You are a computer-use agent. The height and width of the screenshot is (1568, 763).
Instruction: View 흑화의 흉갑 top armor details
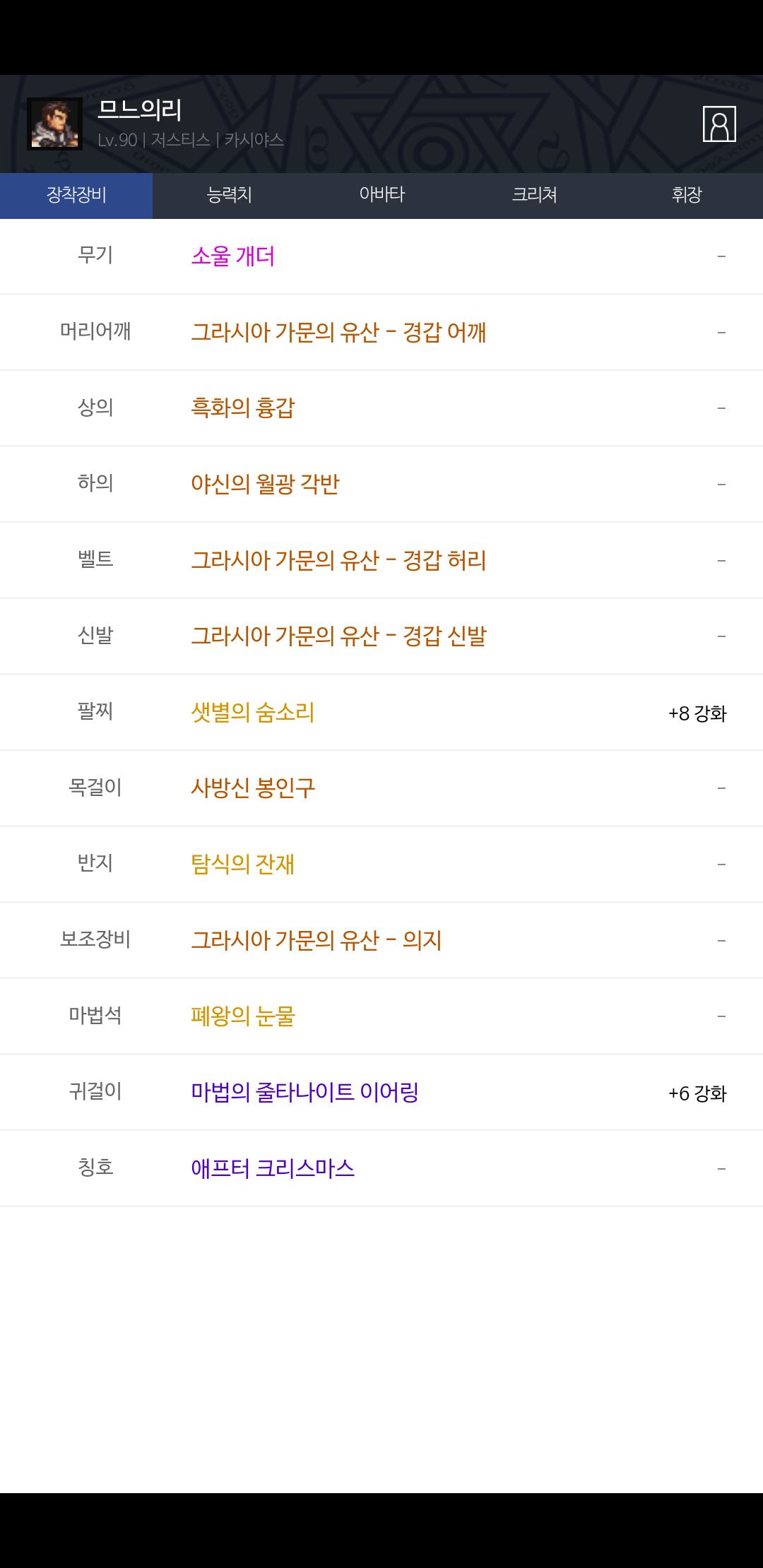click(242, 408)
